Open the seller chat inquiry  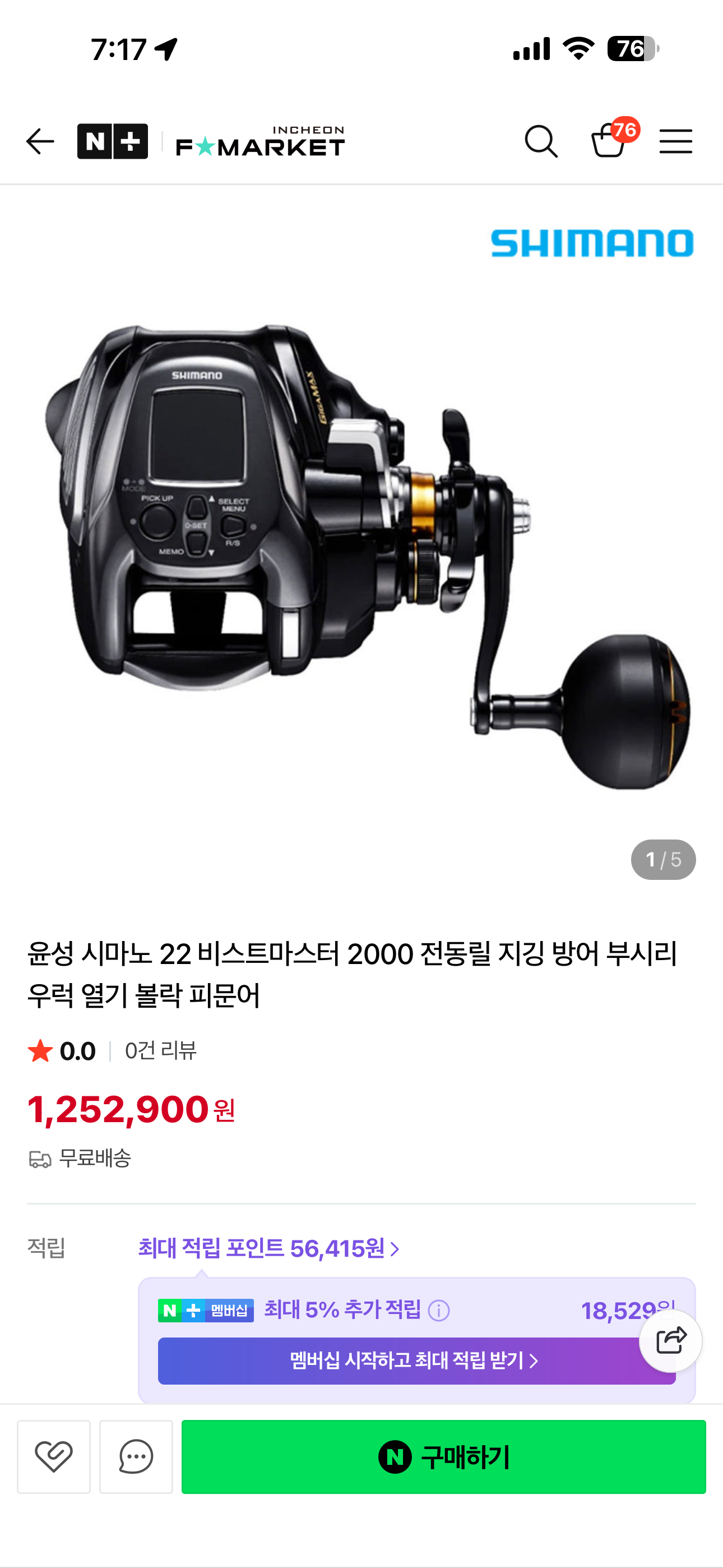136,1456
